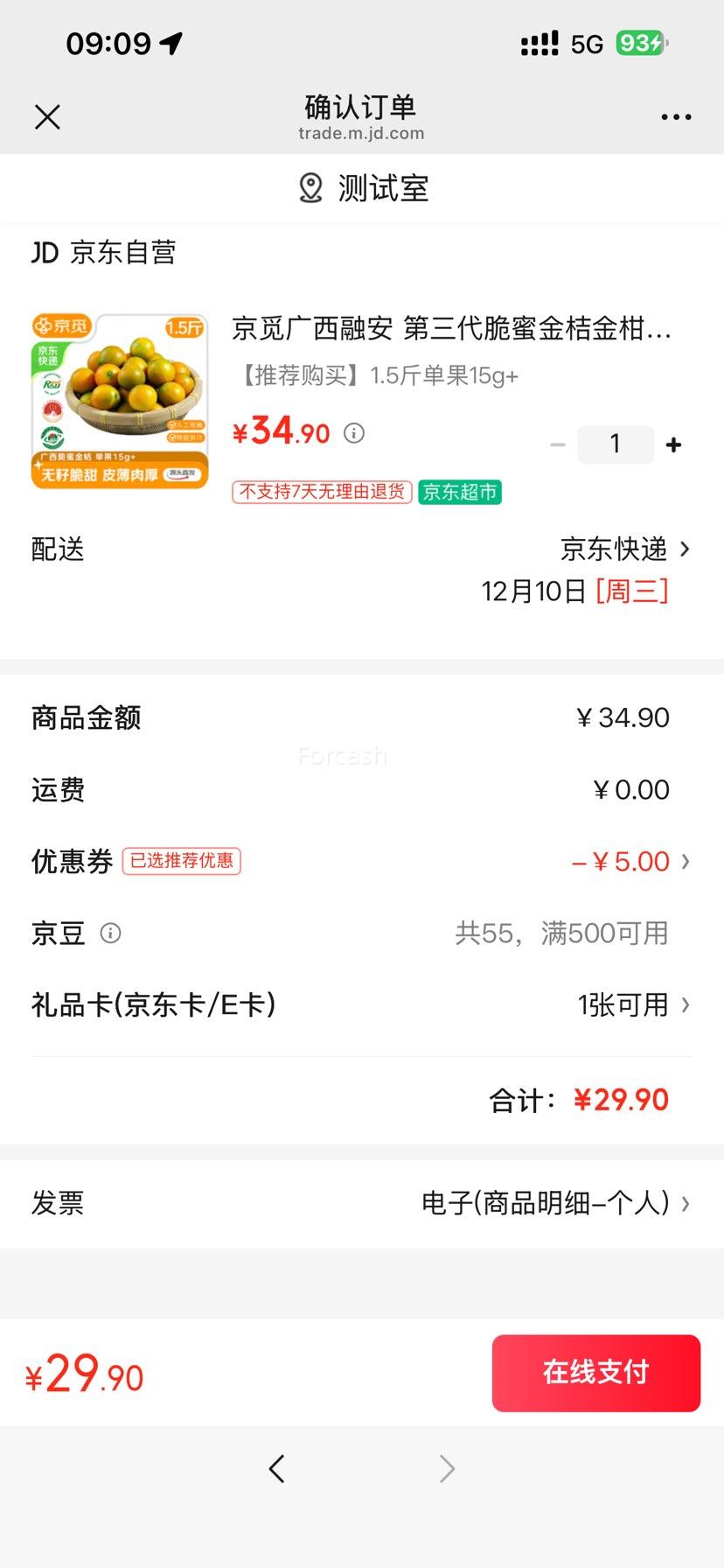Tap the back chevron at page bottom
Viewport: 724px width, 1568px height.
point(277,1468)
